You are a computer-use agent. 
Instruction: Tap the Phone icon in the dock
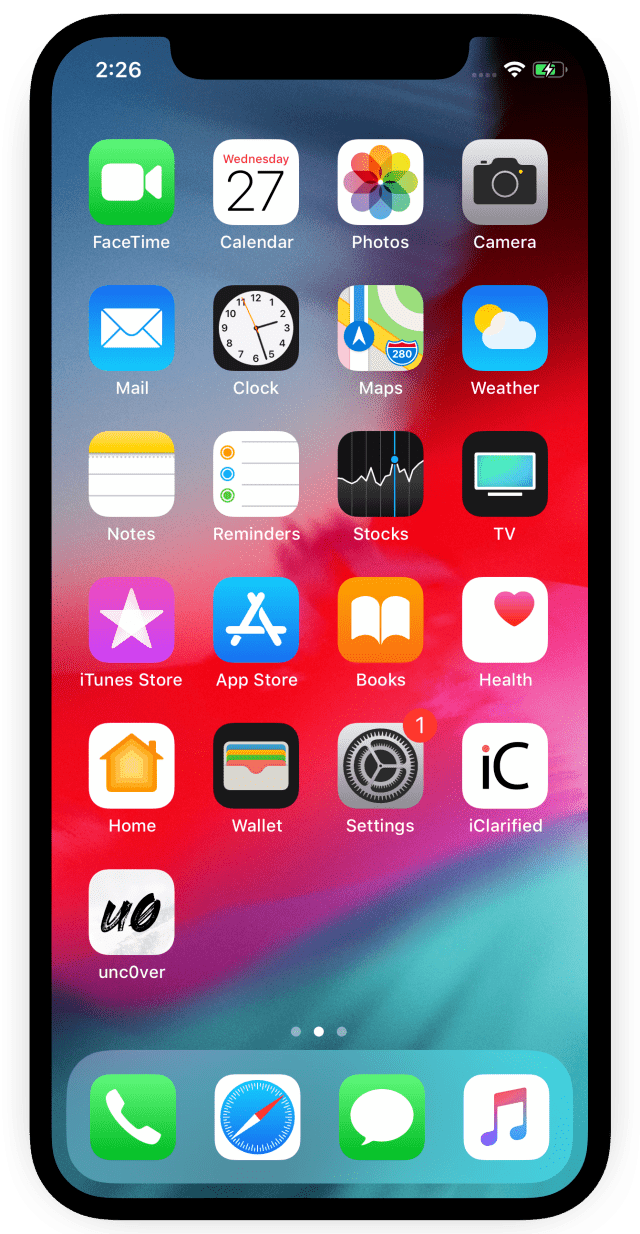[x=133, y=1117]
